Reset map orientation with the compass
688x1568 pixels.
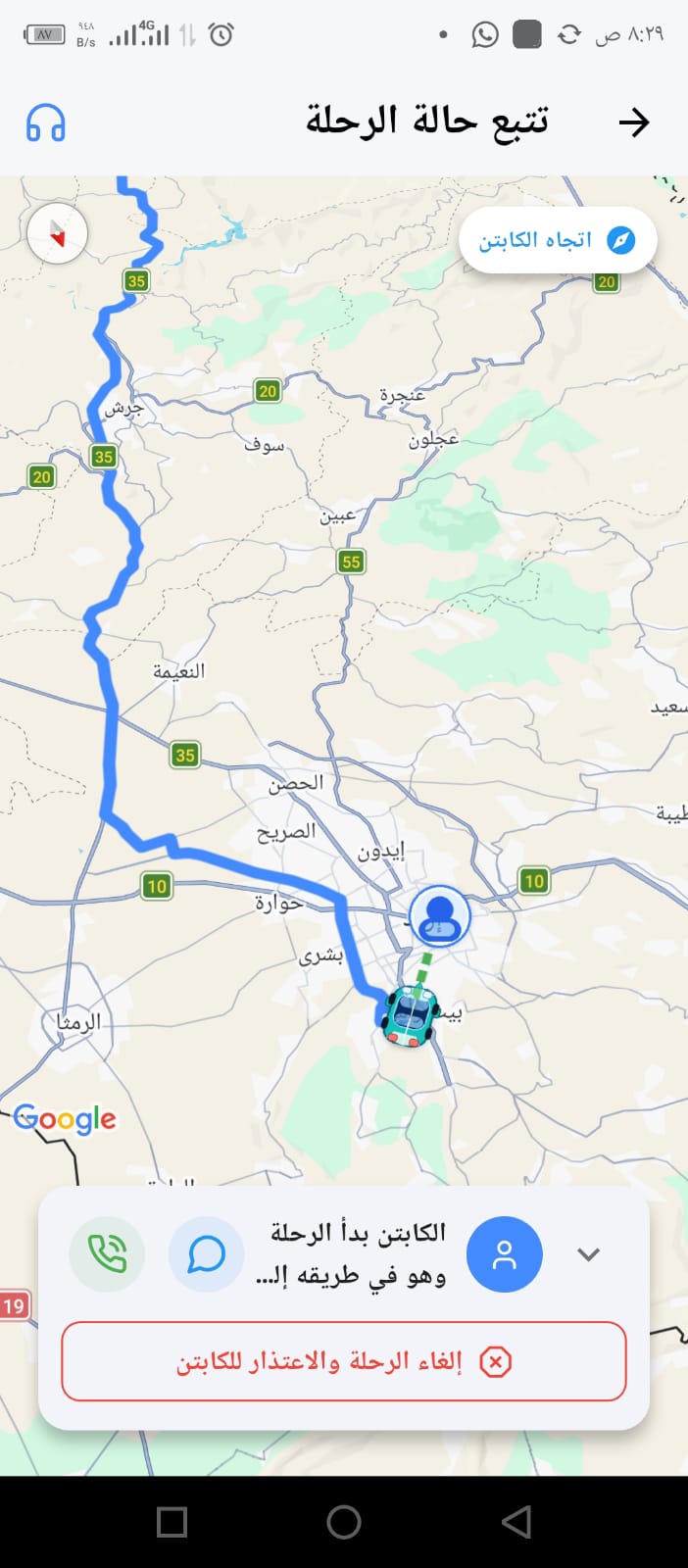[58, 233]
